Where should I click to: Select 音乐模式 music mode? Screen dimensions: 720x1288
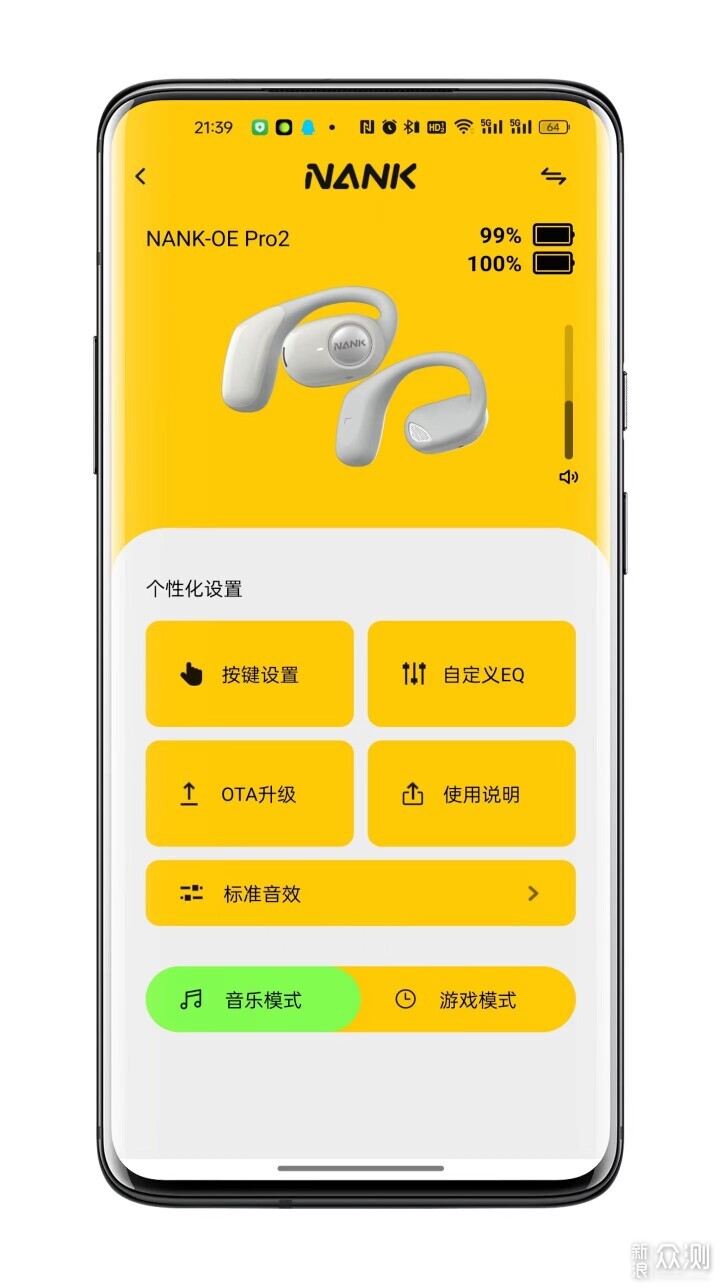(x=253, y=999)
